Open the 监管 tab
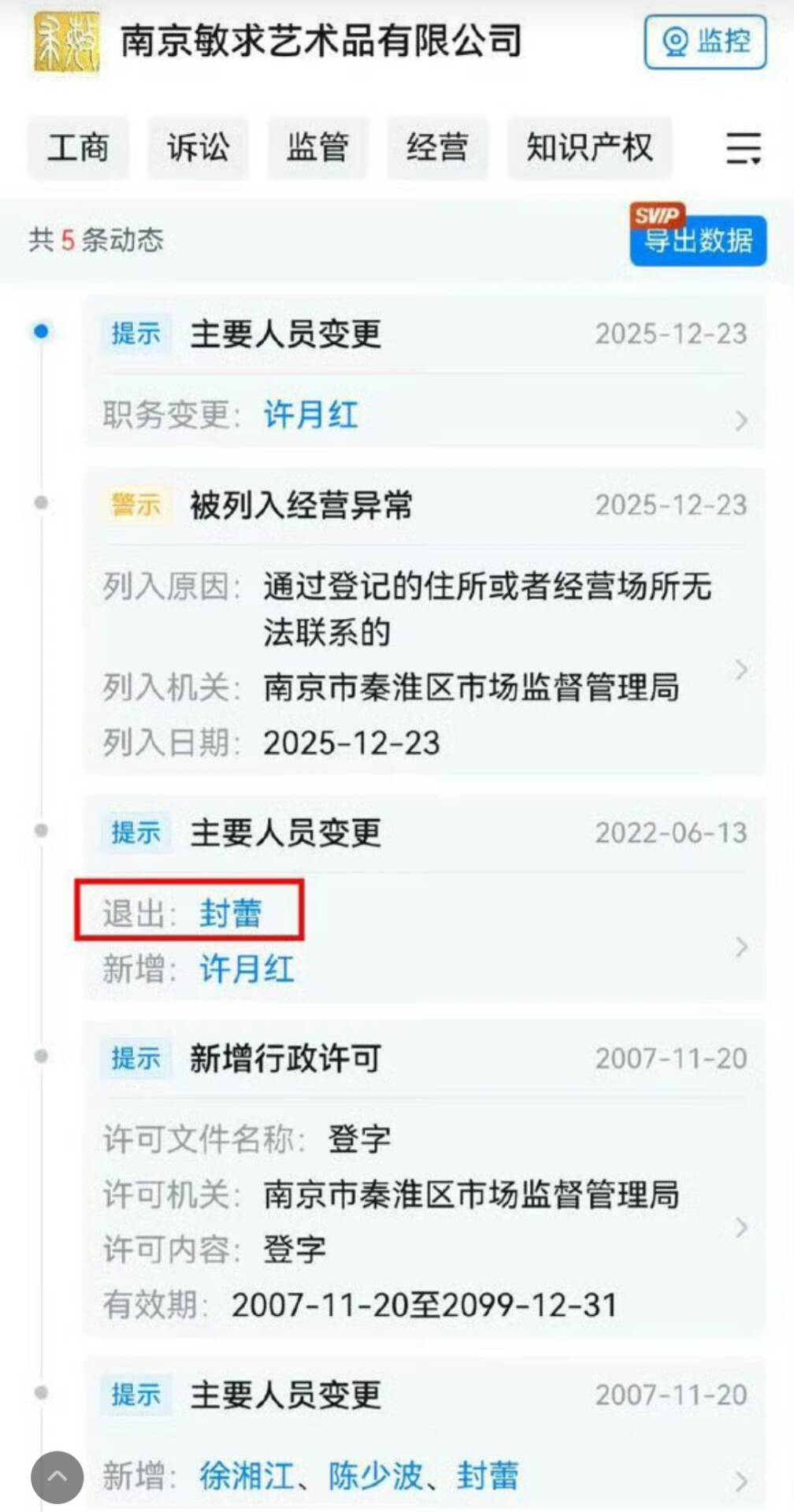Image resolution: width=794 pixels, height=1512 pixels. click(317, 148)
